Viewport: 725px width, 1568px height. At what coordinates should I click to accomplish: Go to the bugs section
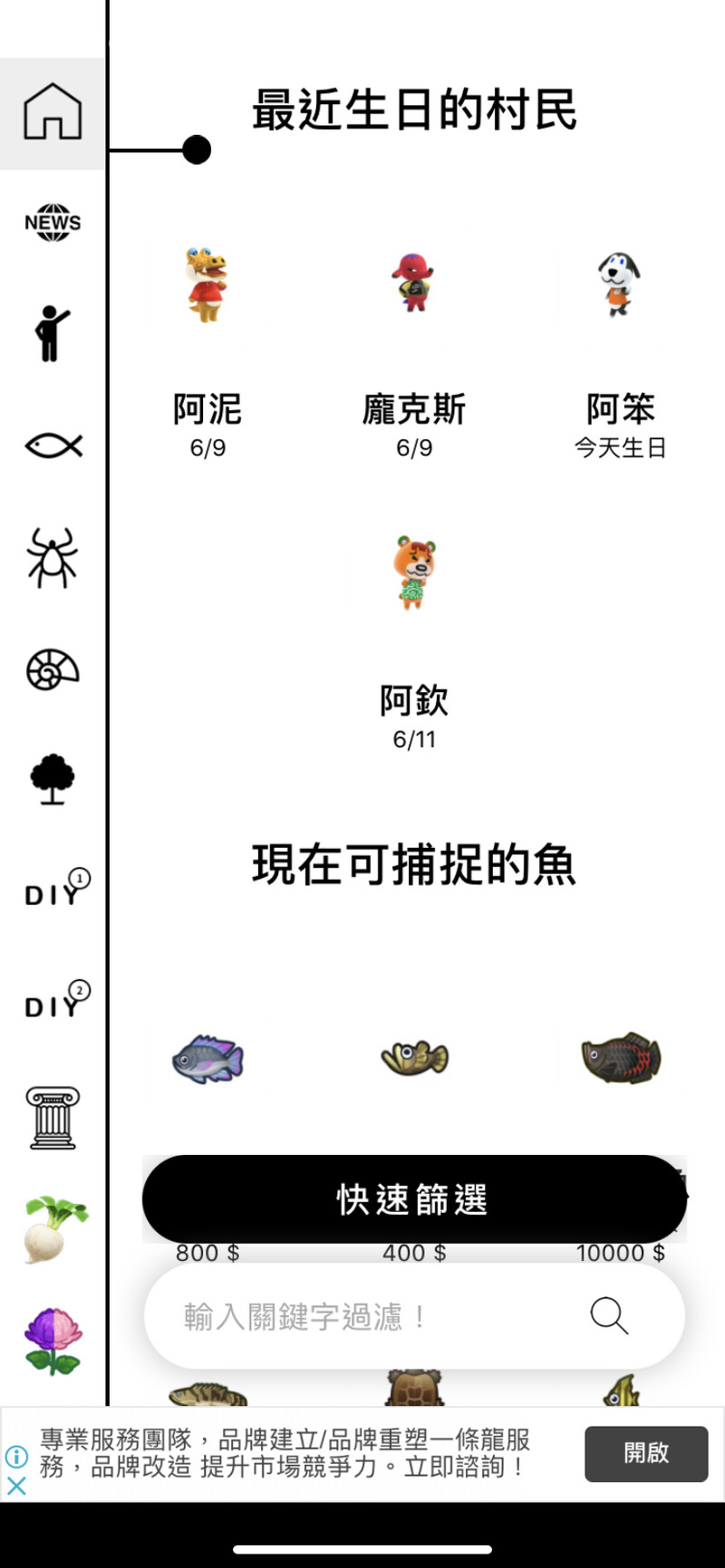(53, 557)
